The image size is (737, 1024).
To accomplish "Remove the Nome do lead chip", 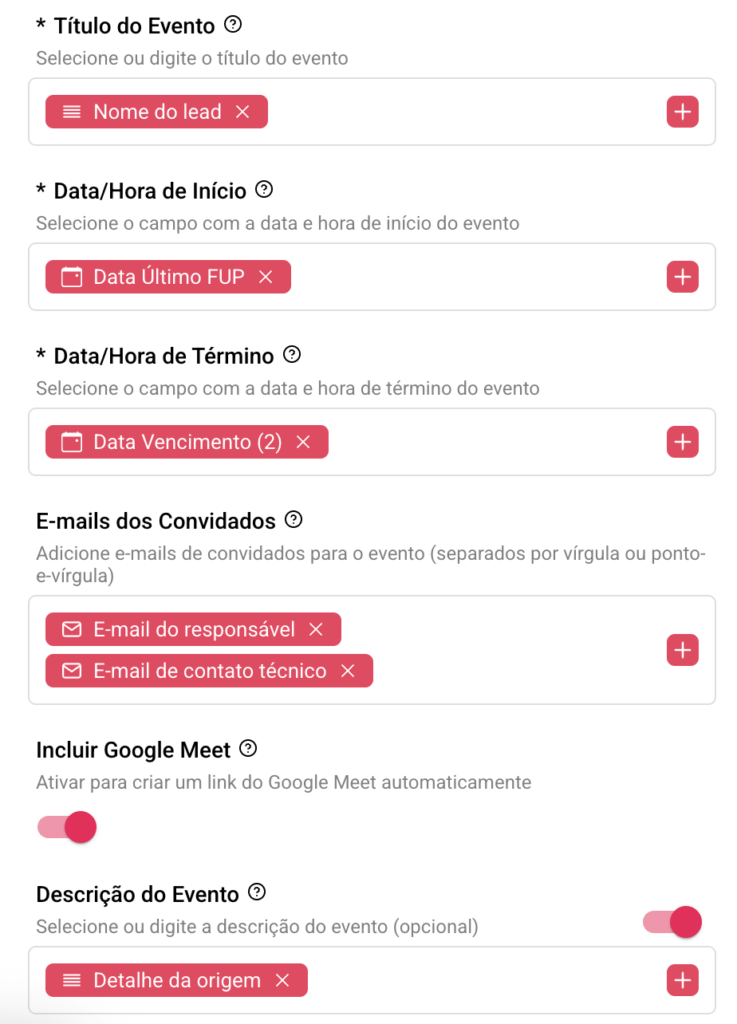I will pyautogui.click(x=242, y=112).
